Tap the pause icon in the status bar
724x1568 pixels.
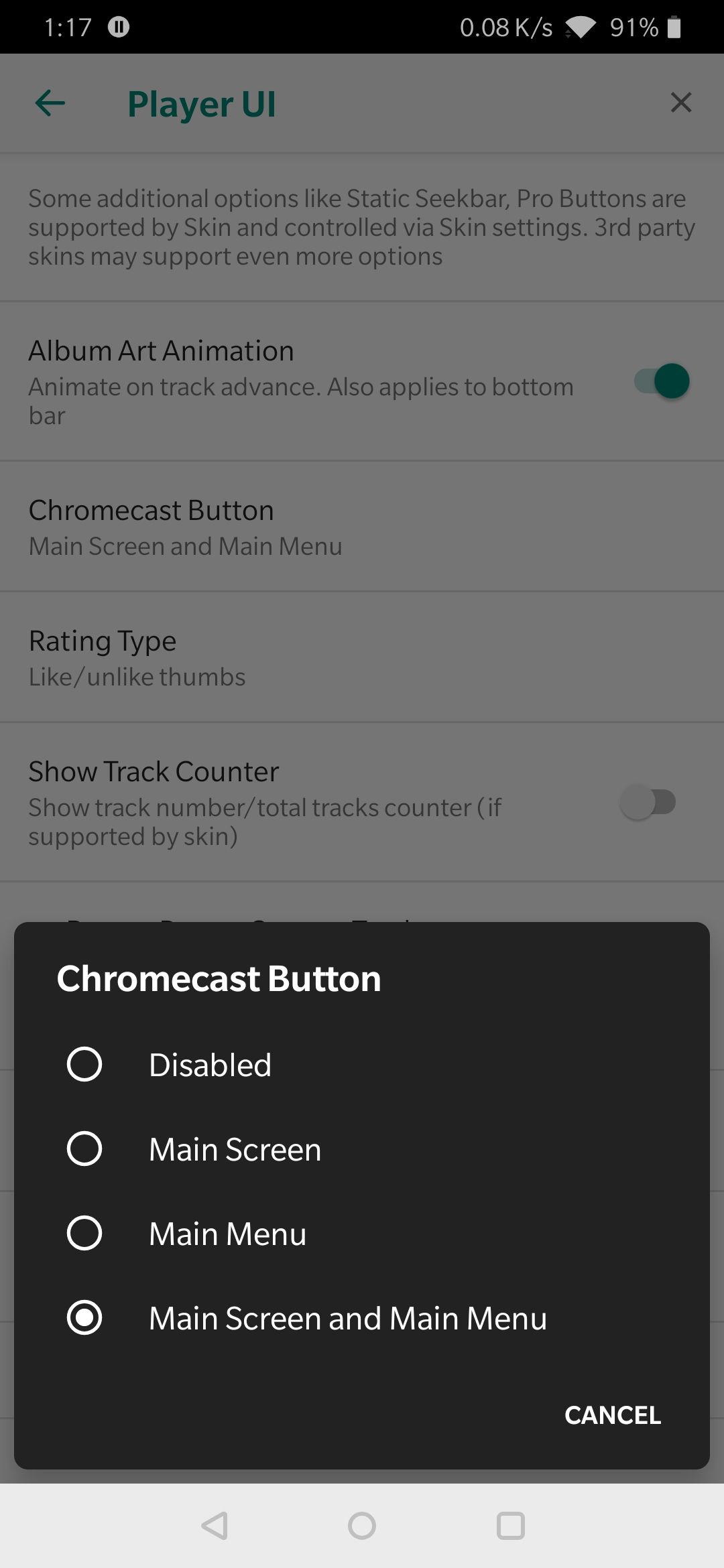118,27
